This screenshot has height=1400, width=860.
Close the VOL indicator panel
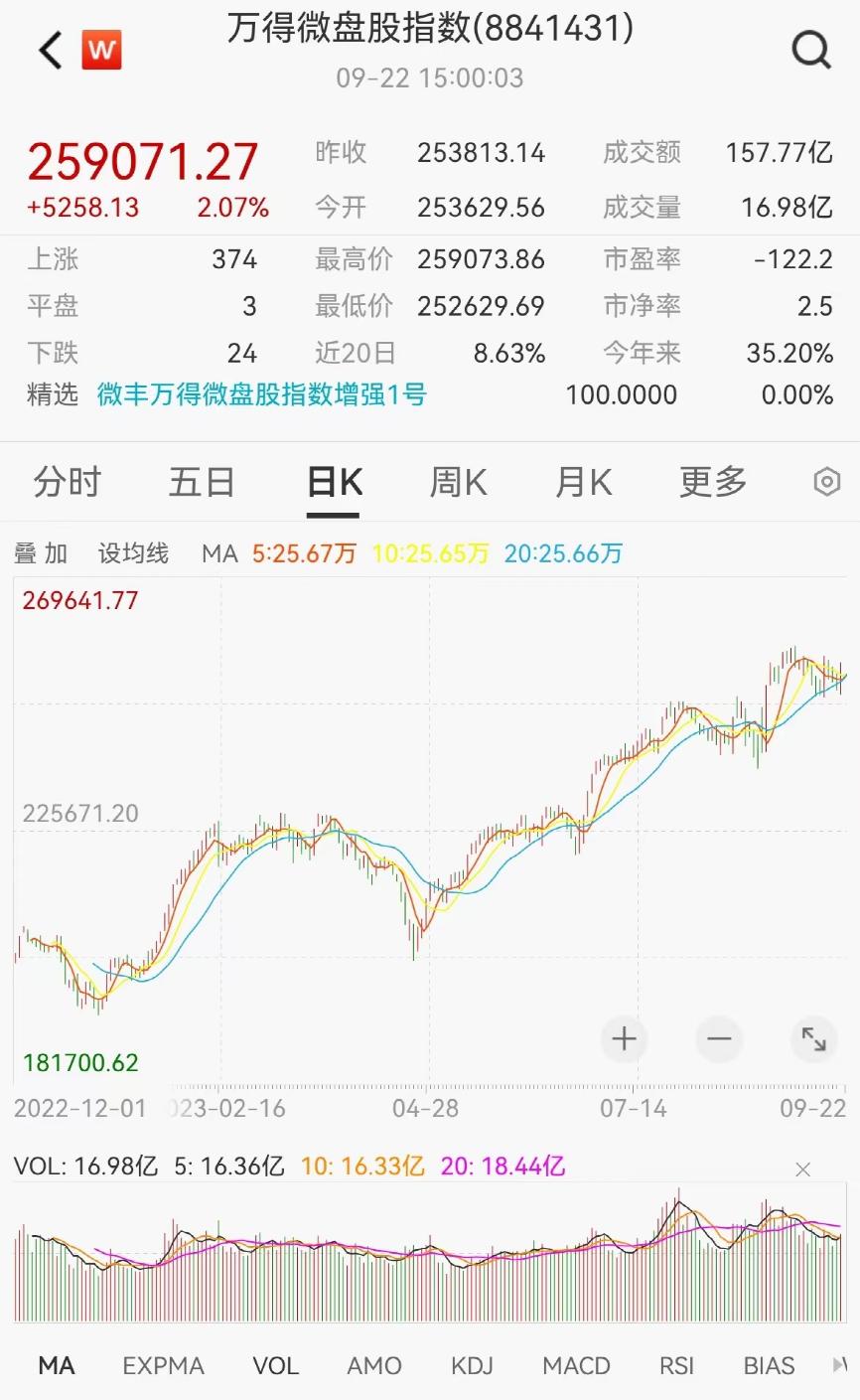tap(802, 1169)
